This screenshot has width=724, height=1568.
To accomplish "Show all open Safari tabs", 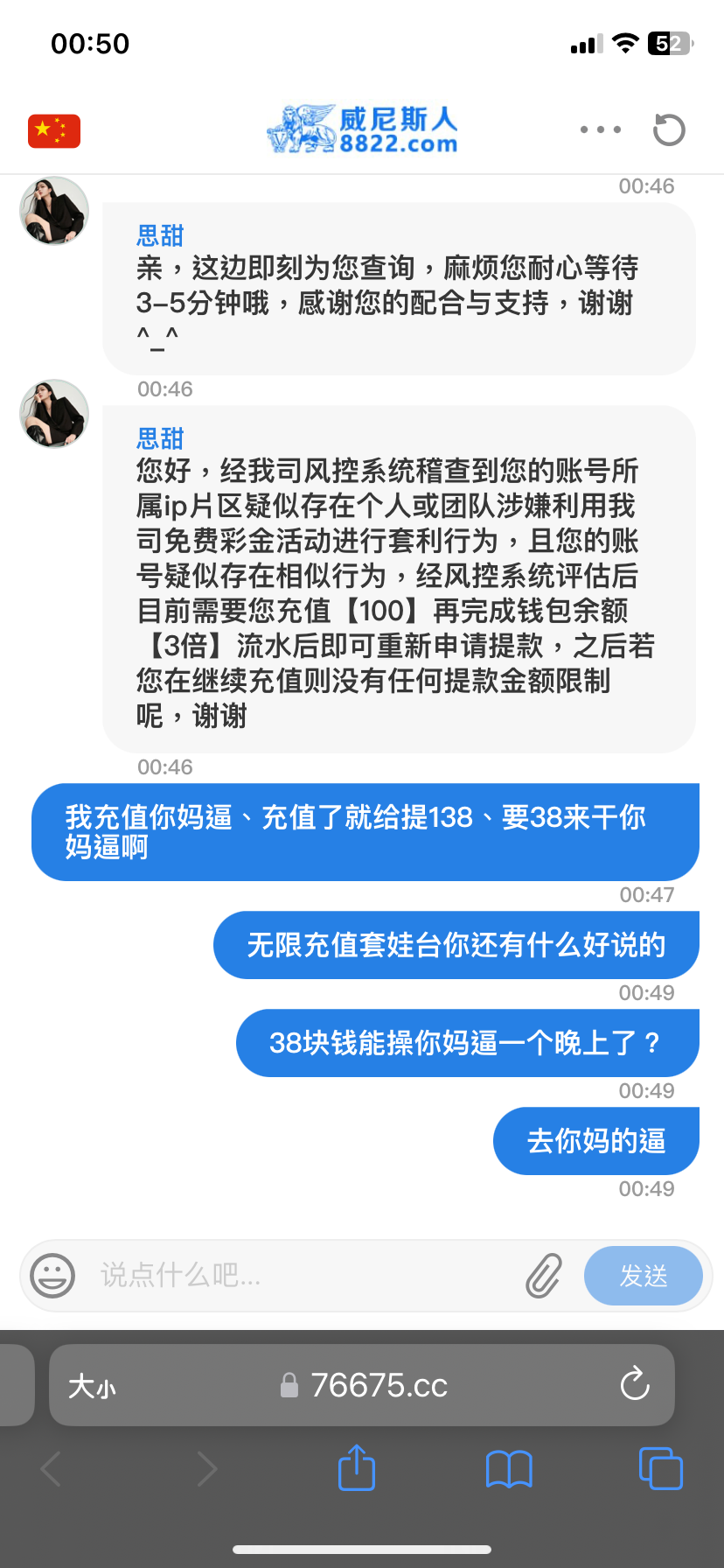I will (660, 1468).
